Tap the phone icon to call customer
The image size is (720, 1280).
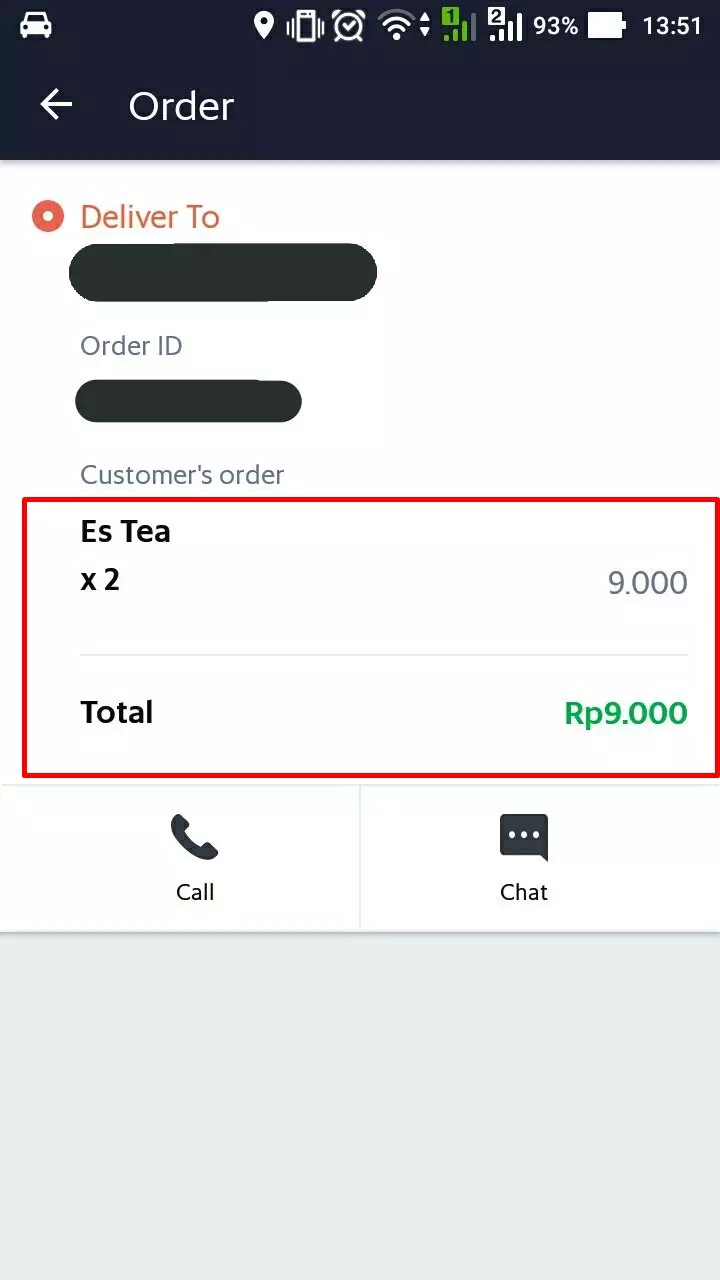[x=195, y=836]
